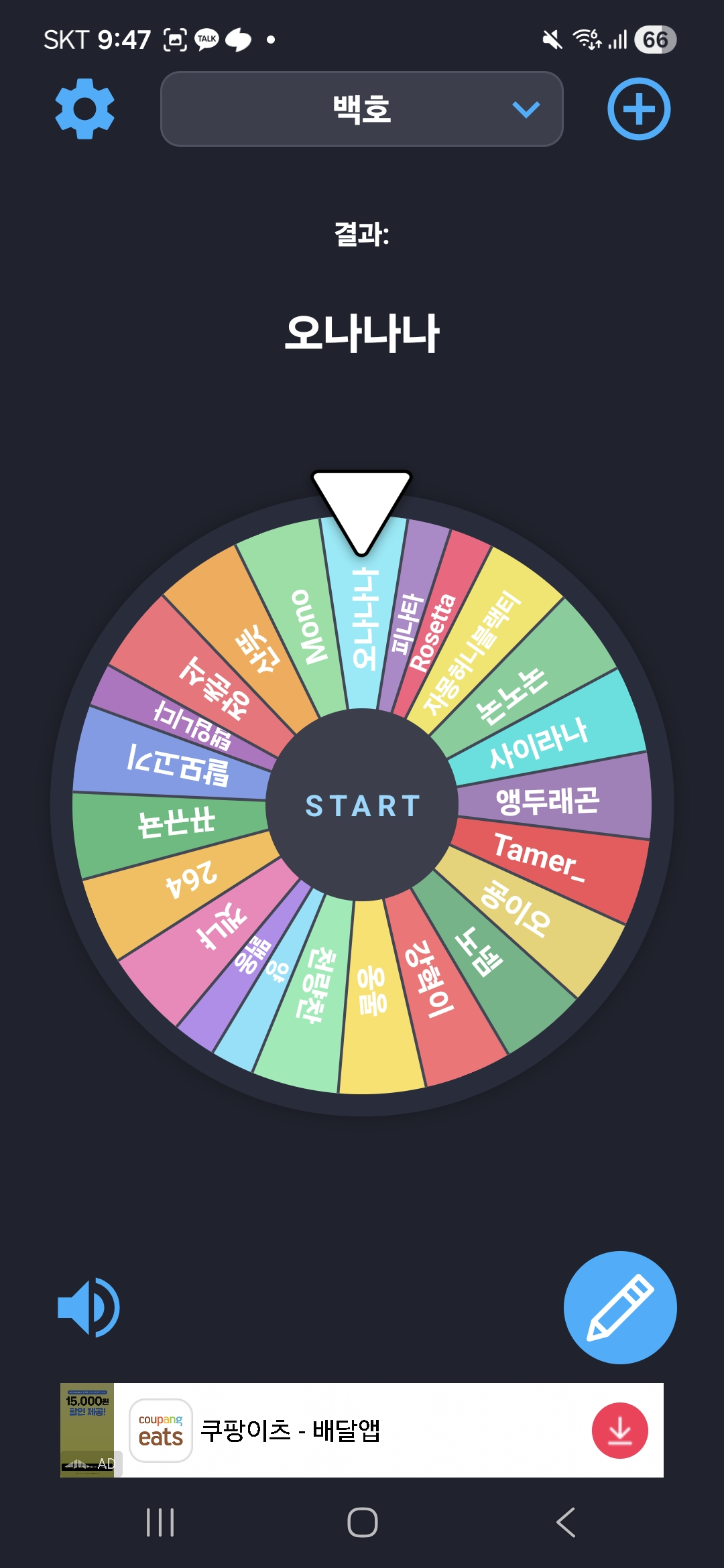
Task: Tap START to spin the wheel
Action: point(362,805)
